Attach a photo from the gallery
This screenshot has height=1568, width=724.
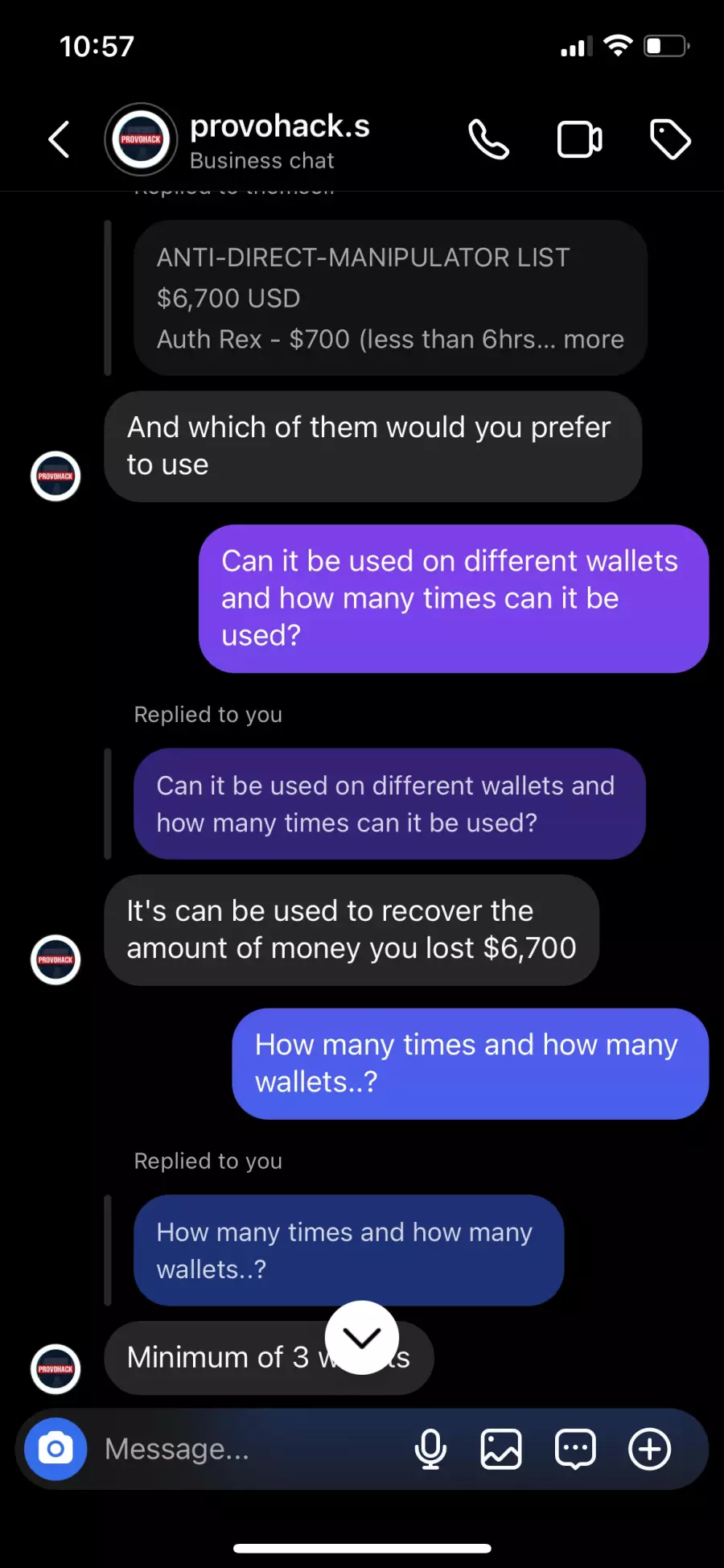point(501,1449)
